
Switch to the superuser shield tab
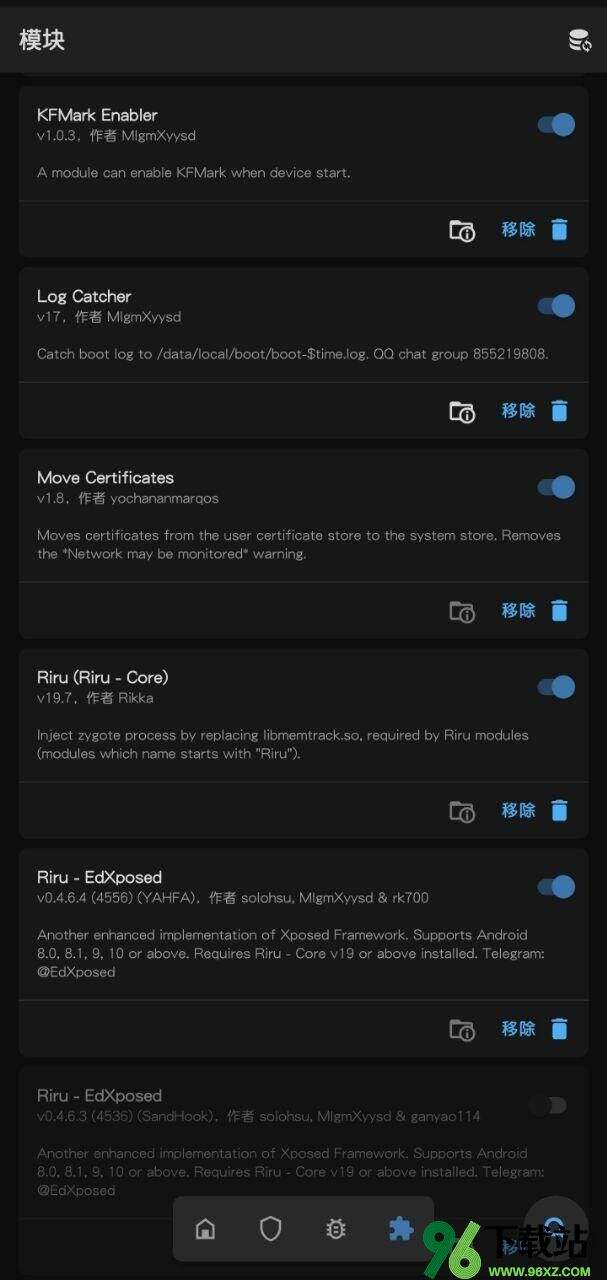click(x=271, y=1229)
